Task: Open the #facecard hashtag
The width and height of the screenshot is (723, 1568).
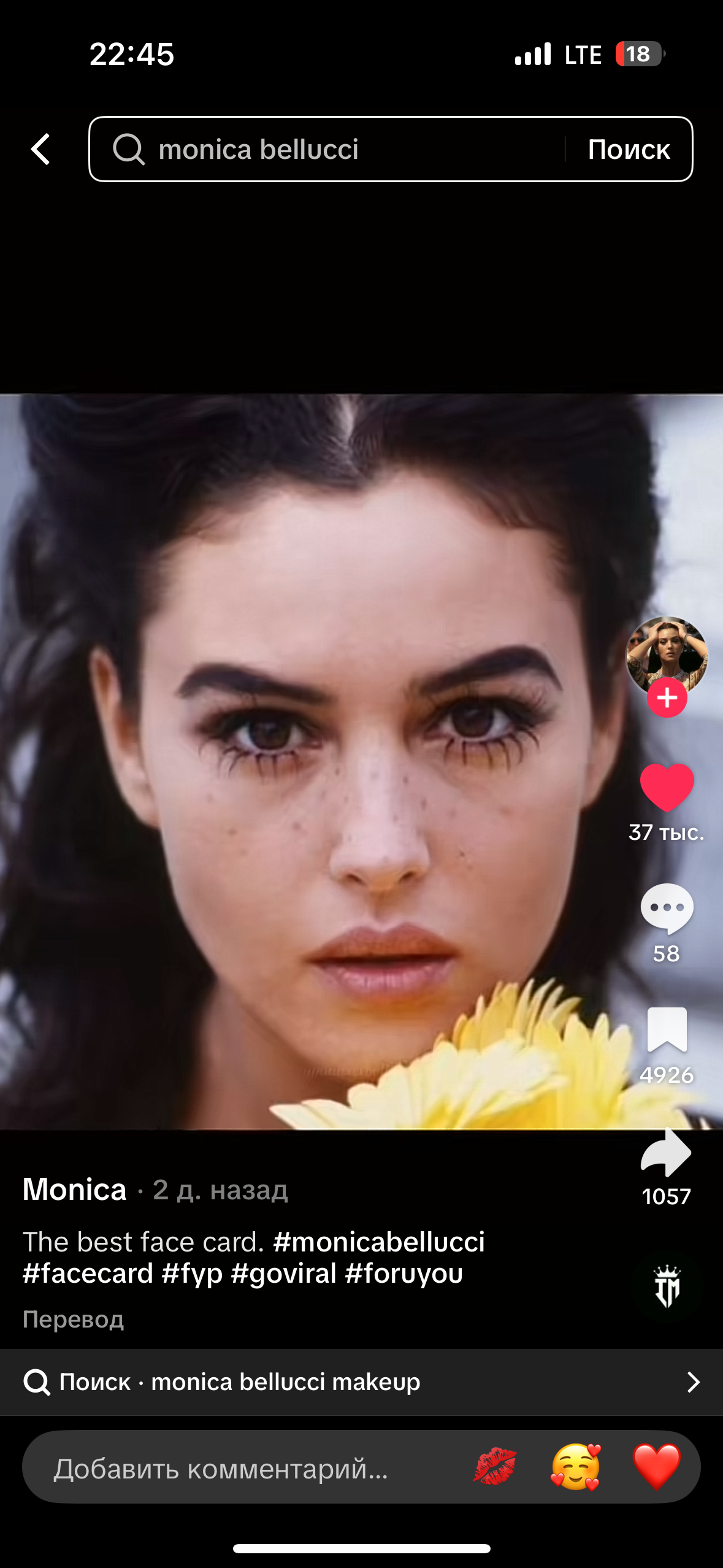Action: [x=88, y=1274]
